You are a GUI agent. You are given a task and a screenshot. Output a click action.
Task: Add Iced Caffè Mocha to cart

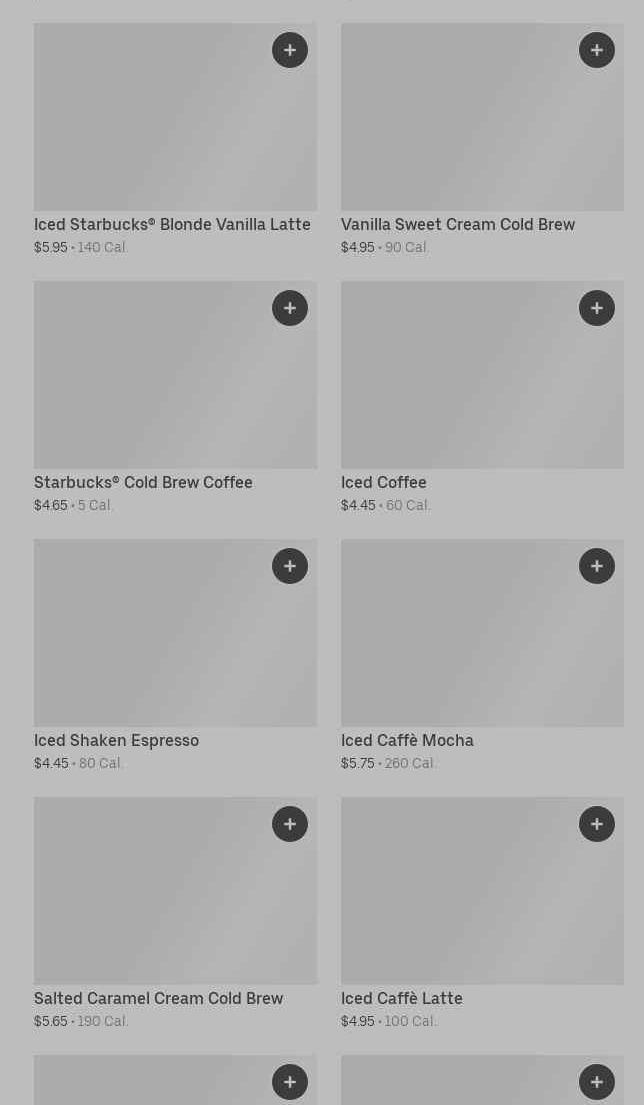(597, 566)
